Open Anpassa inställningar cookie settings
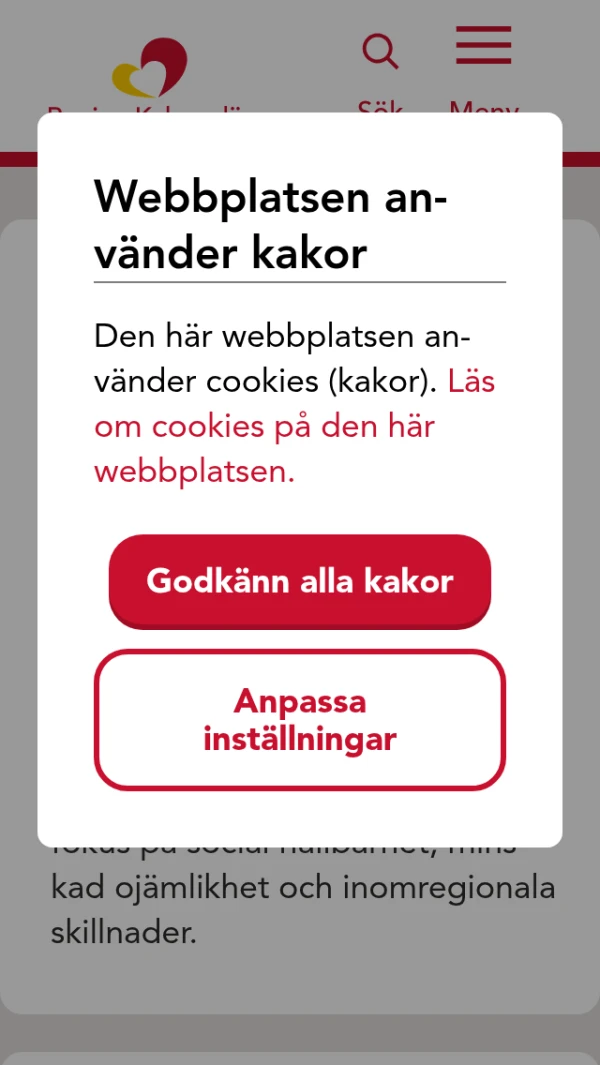The width and height of the screenshot is (600, 1065). [300, 720]
